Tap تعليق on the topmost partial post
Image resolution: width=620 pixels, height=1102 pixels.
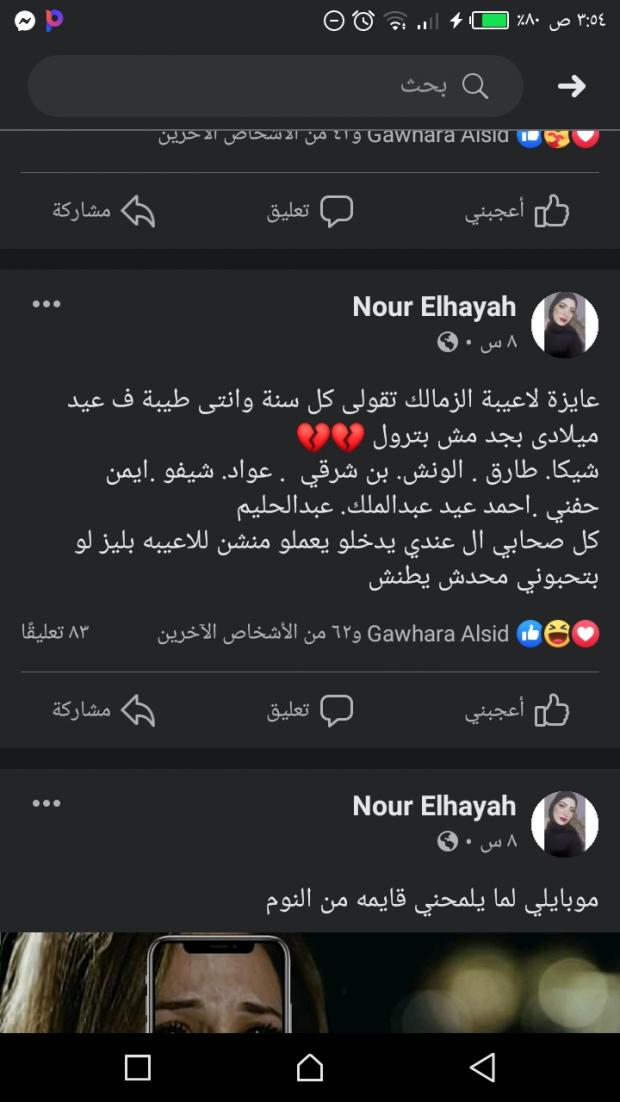tap(310, 211)
